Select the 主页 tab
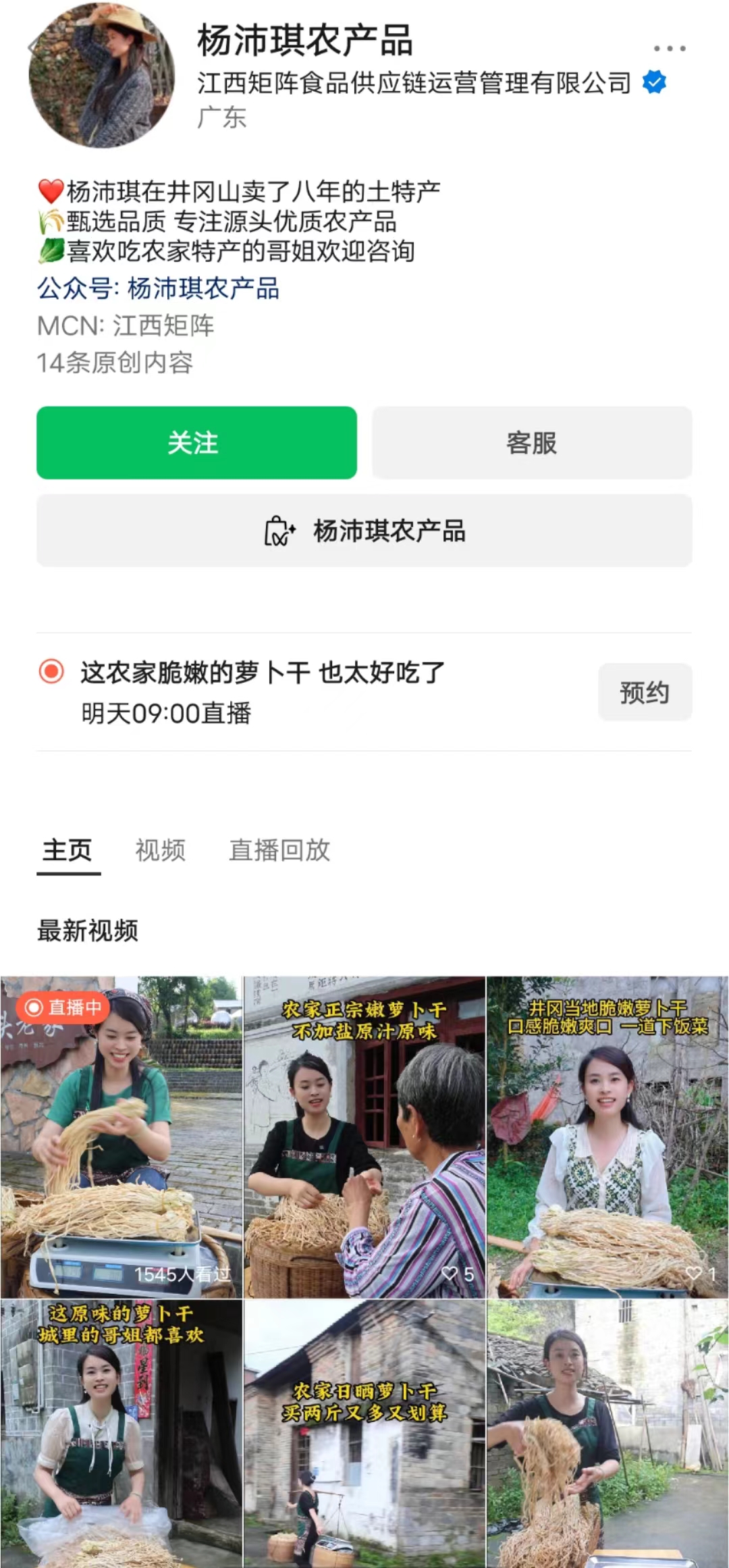729x1568 pixels. (x=67, y=850)
